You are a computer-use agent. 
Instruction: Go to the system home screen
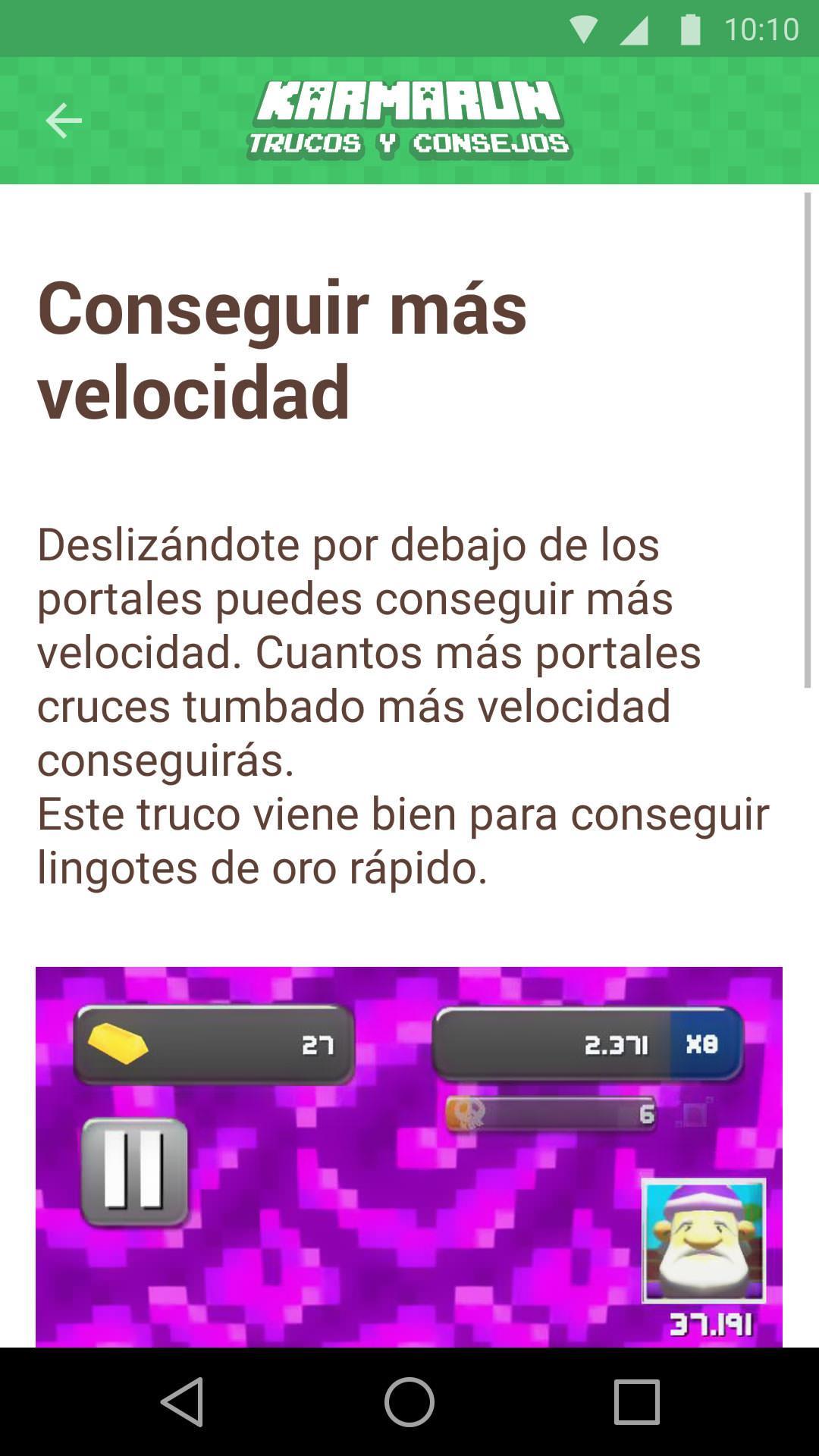409,1402
